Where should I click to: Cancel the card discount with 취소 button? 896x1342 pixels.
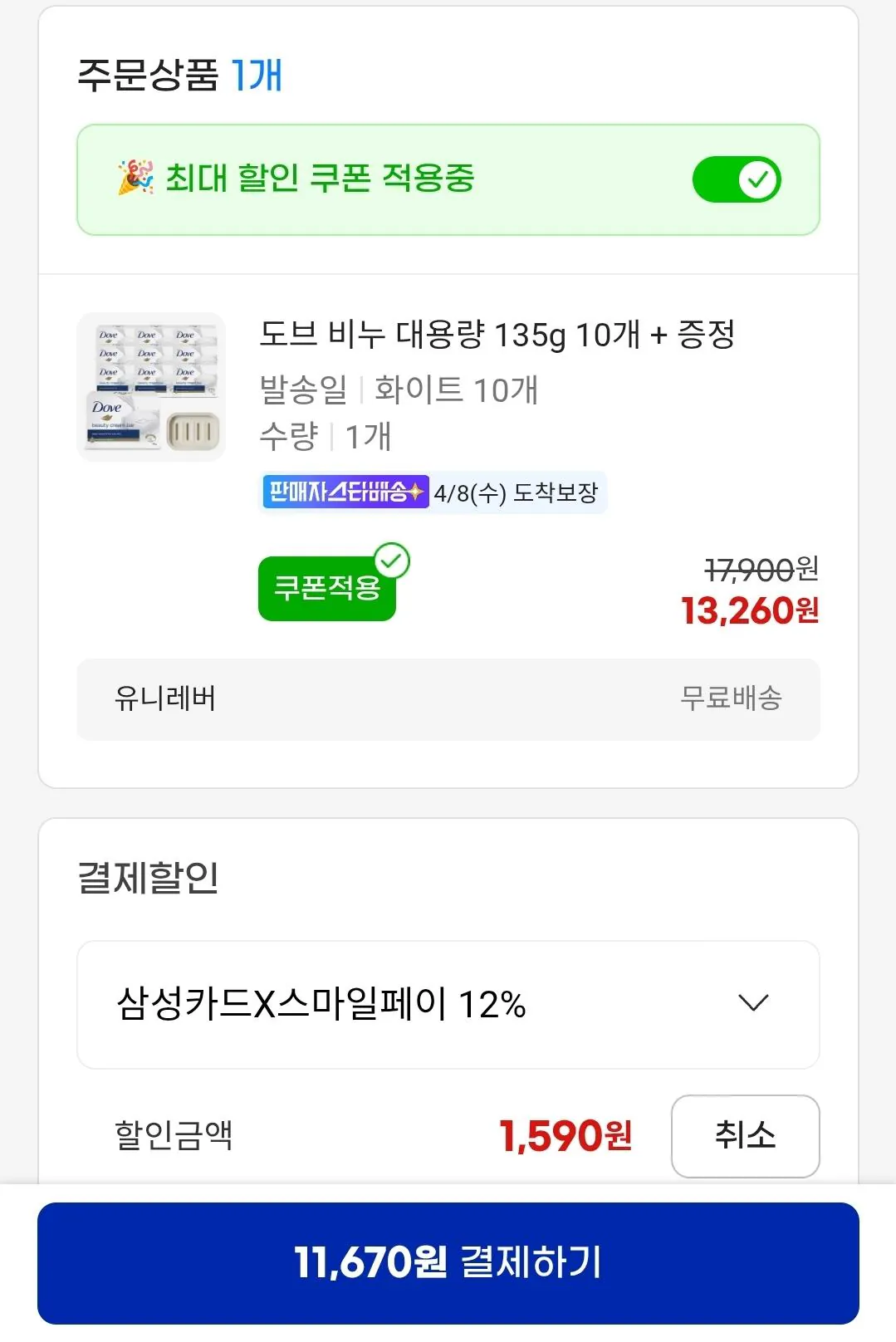(744, 1138)
